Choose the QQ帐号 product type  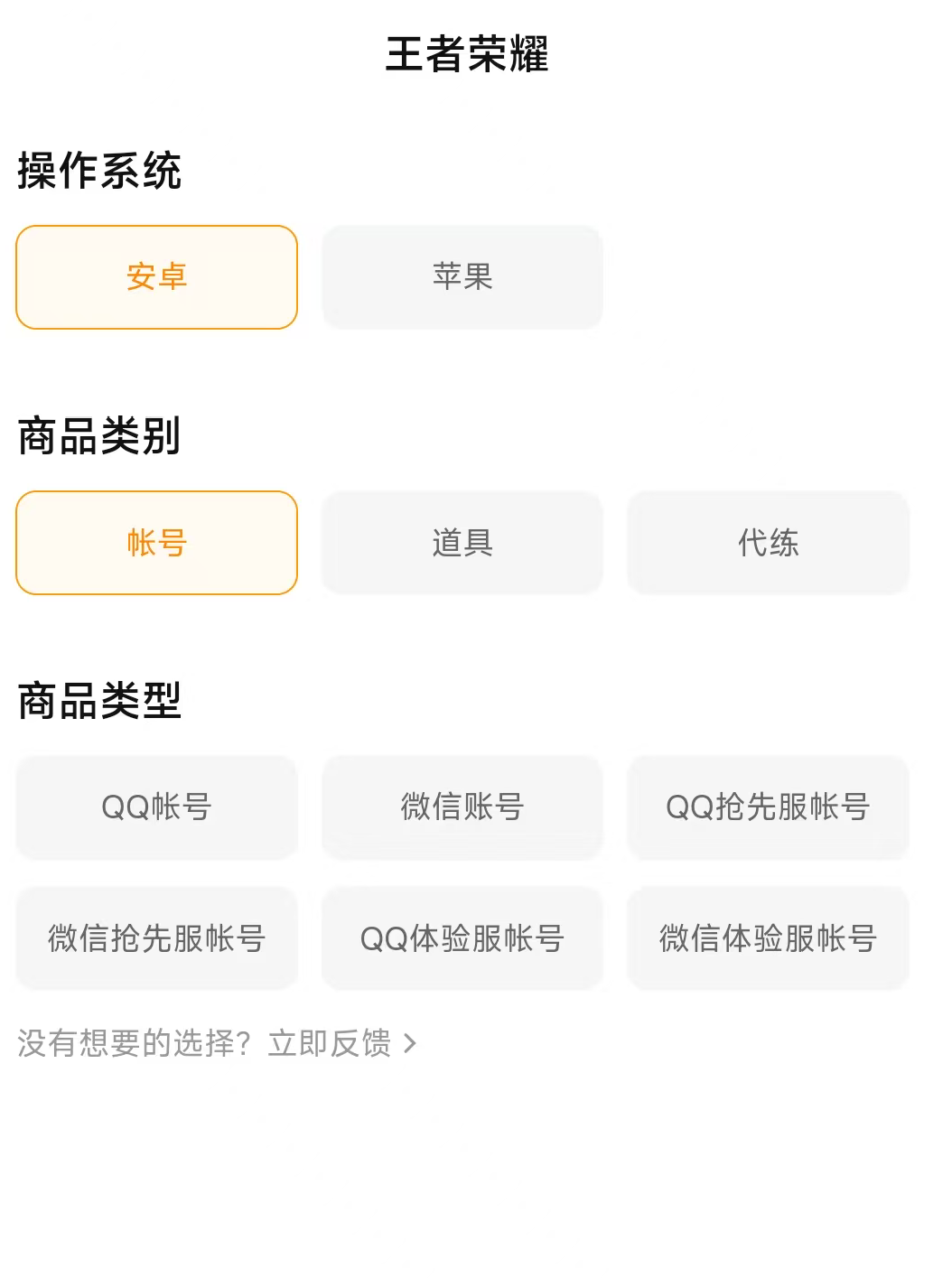pos(156,807)
